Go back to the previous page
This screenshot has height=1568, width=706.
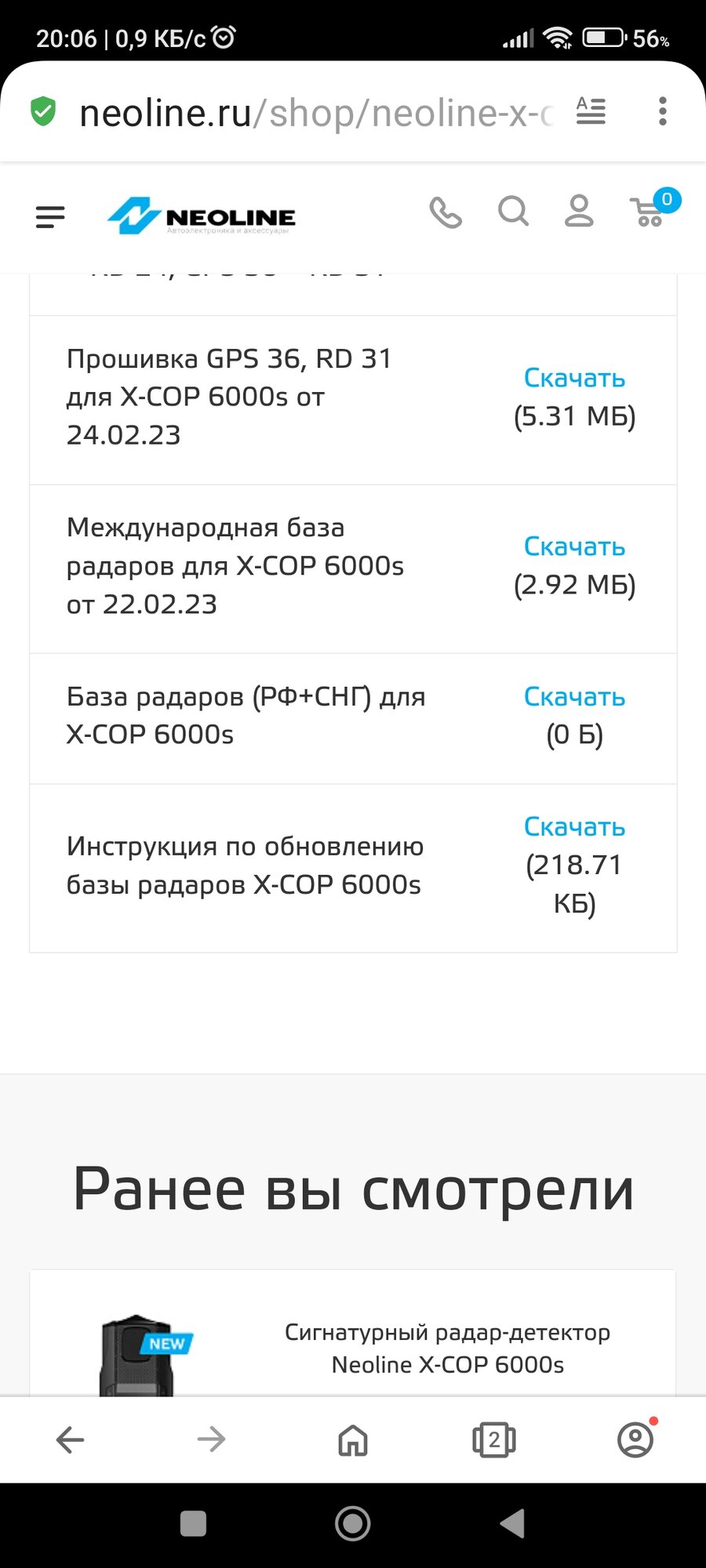tap(71, 1439)
